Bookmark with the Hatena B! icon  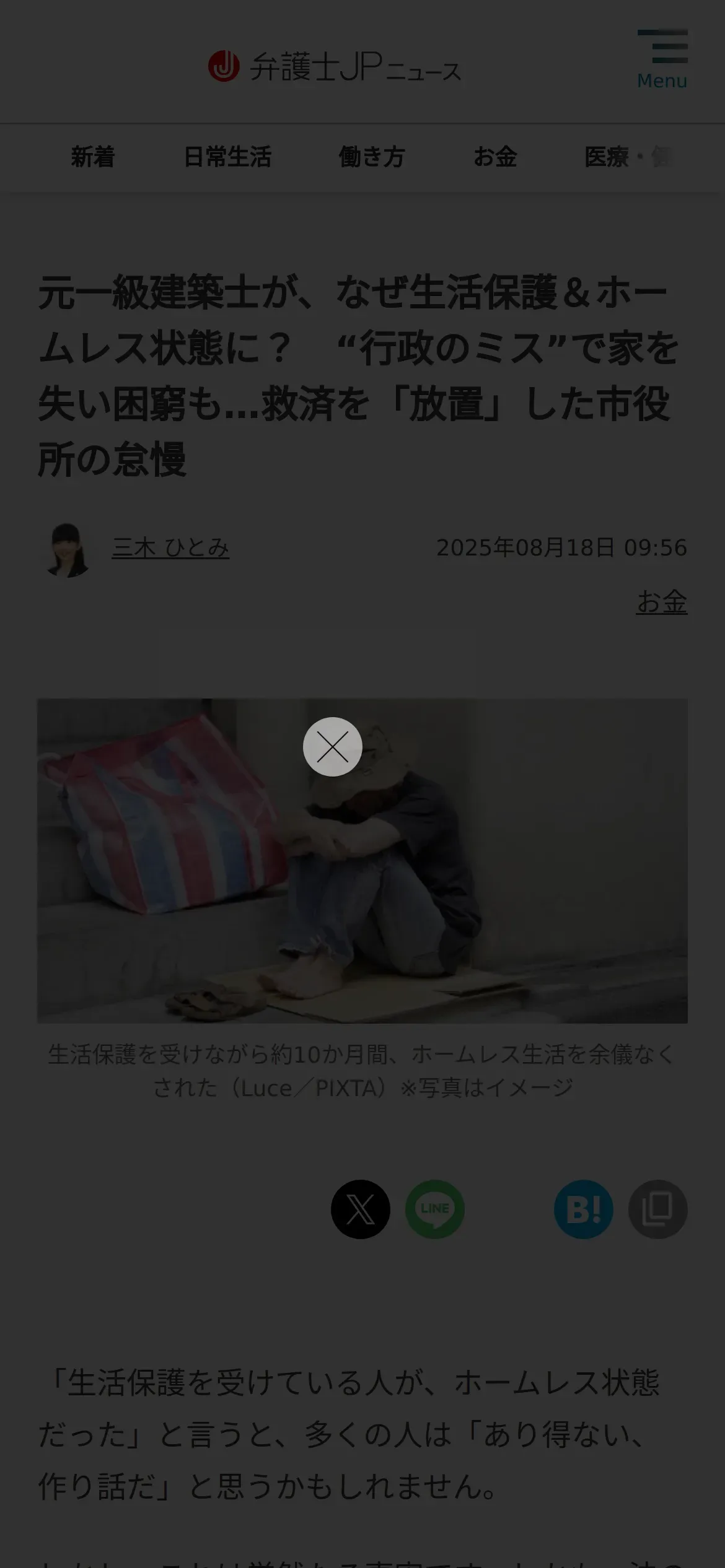(584, 1209)
